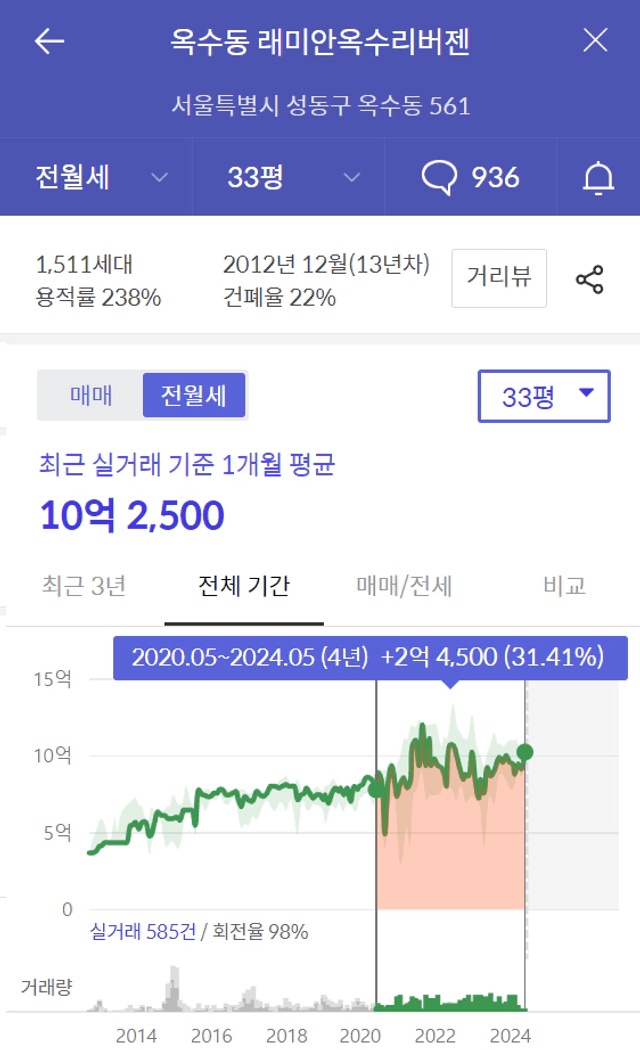The height and width of the screenshot is (1050, 640).
Task: Select the 전월세 segment
Action: 194,395
